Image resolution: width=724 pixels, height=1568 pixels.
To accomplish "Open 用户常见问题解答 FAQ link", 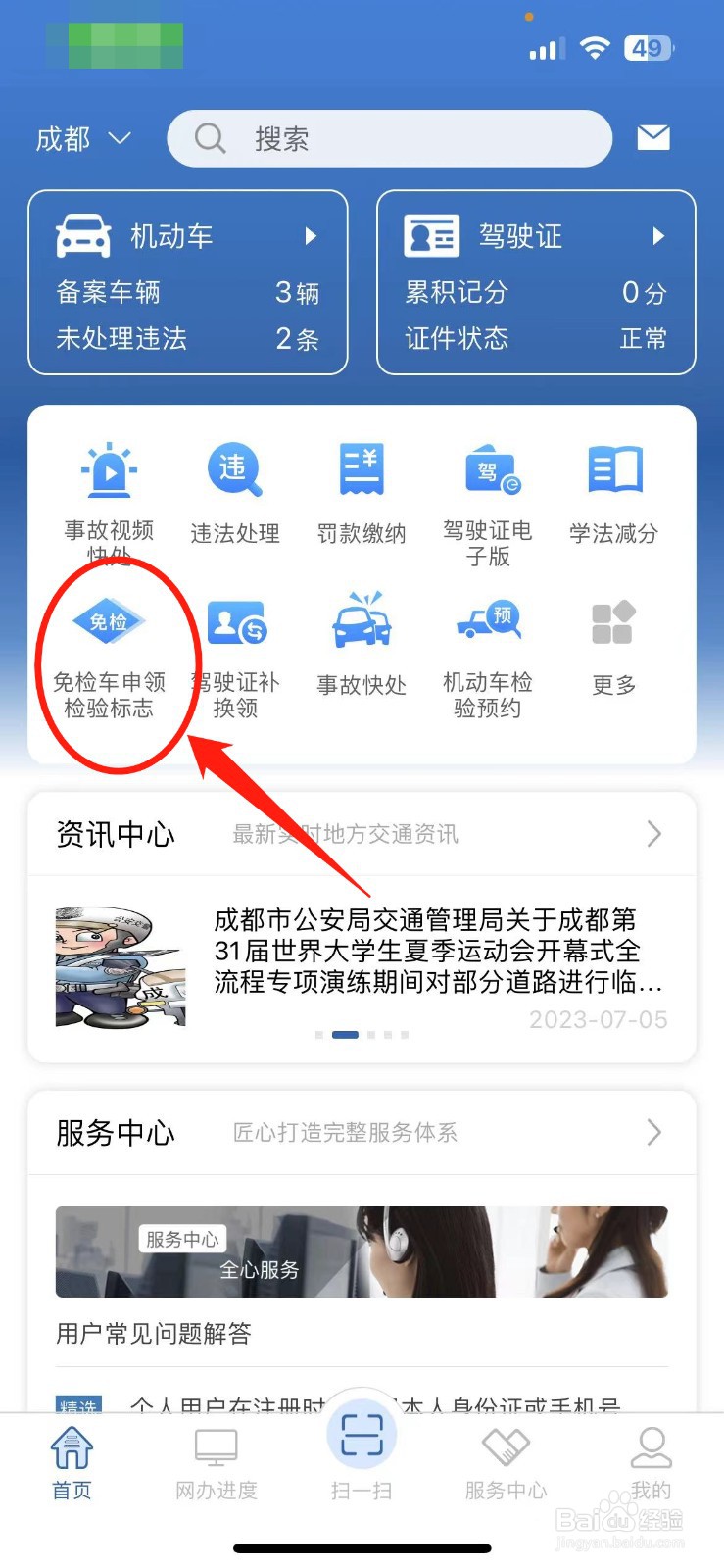I will pos(153,1333).
